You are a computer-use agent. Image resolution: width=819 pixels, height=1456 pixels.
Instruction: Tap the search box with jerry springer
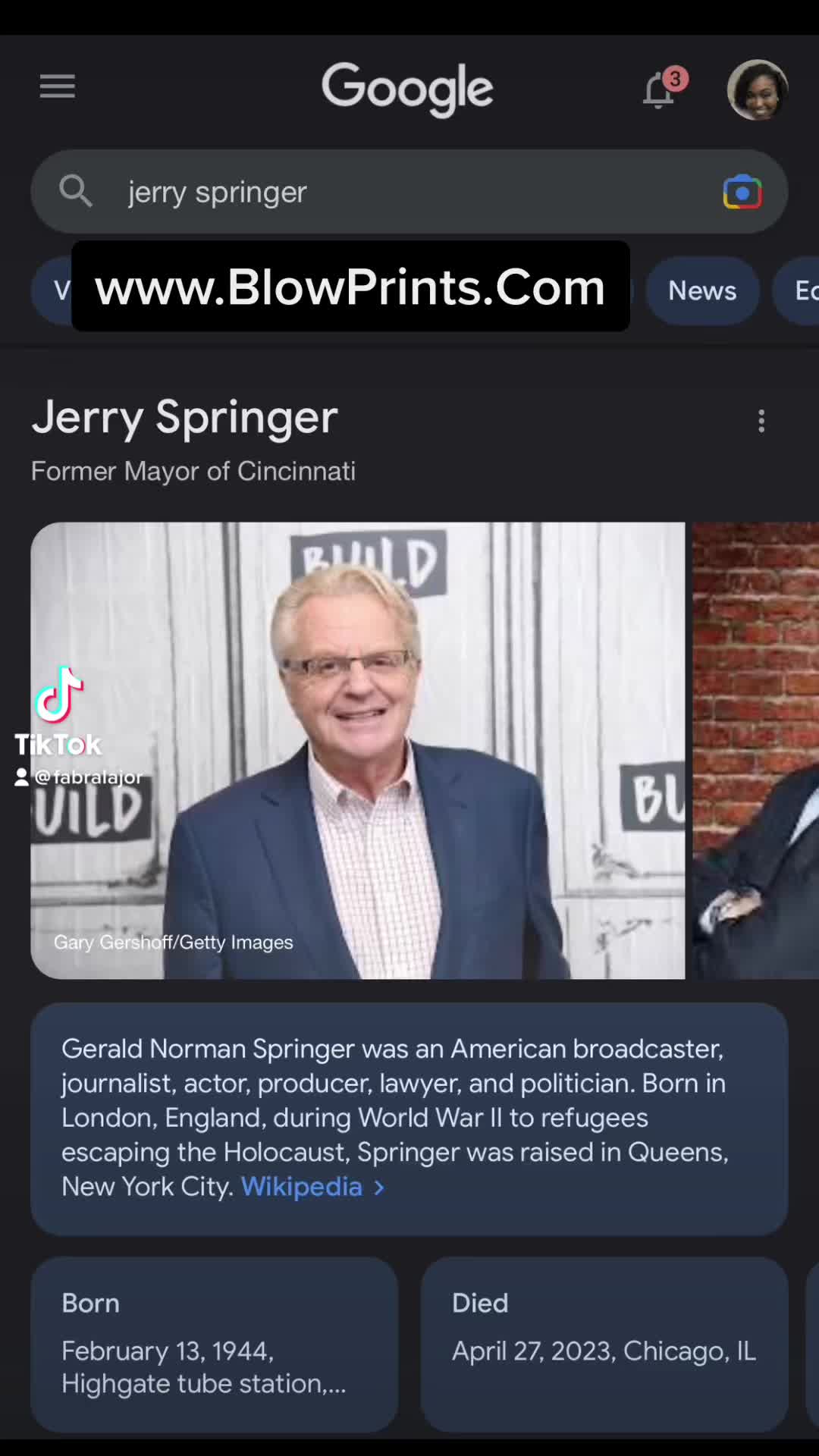(x=379, y=192)
